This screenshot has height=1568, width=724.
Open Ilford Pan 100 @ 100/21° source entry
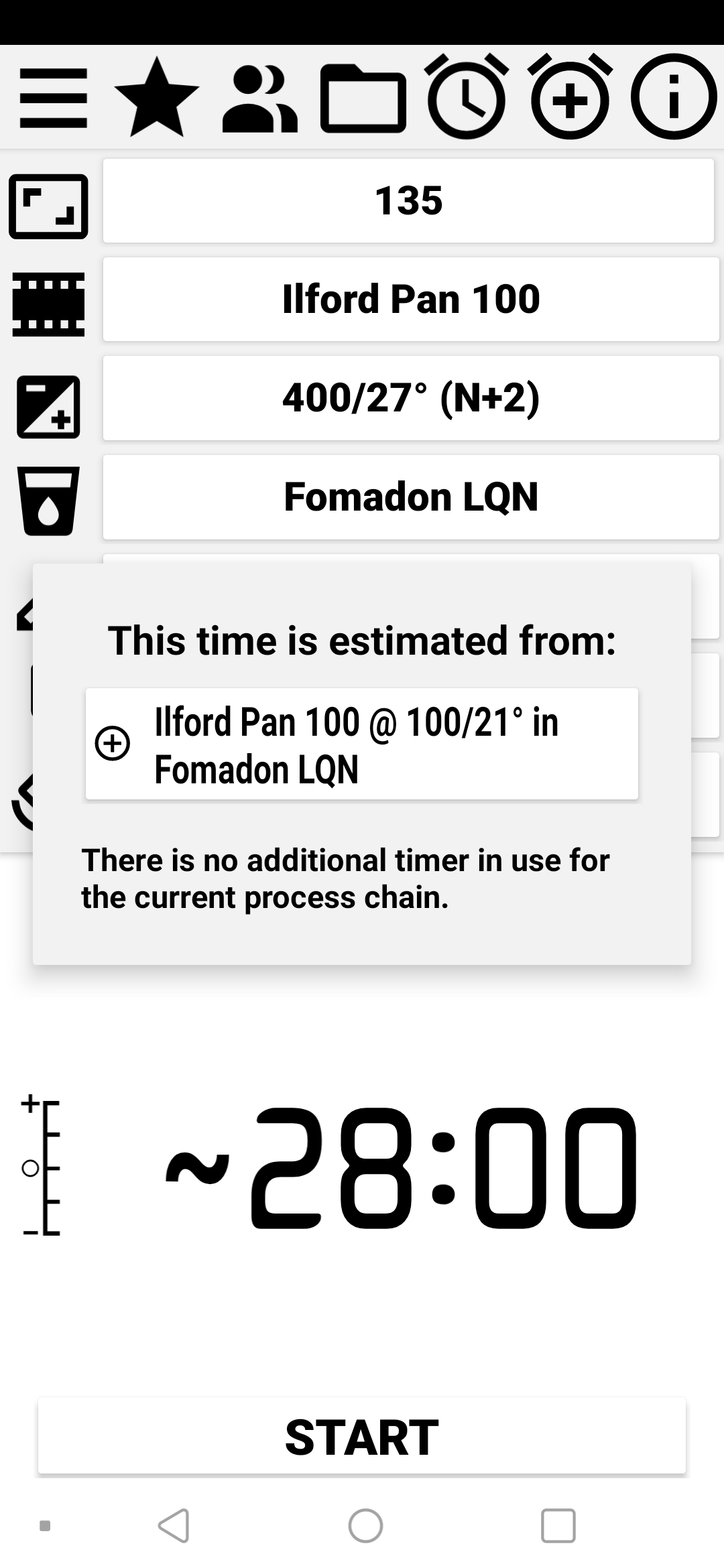[362, 744]
